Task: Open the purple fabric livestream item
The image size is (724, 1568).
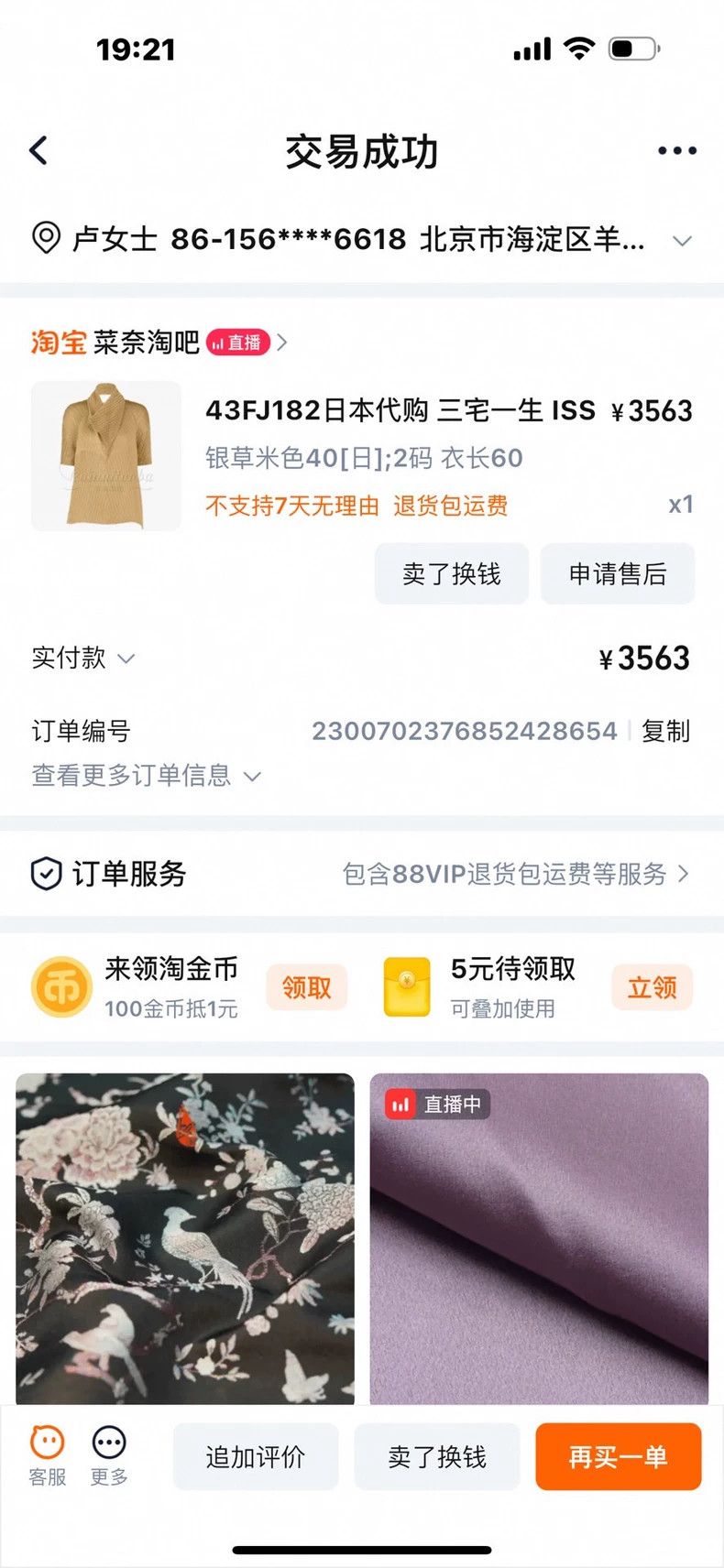Action: (539, 1238)
